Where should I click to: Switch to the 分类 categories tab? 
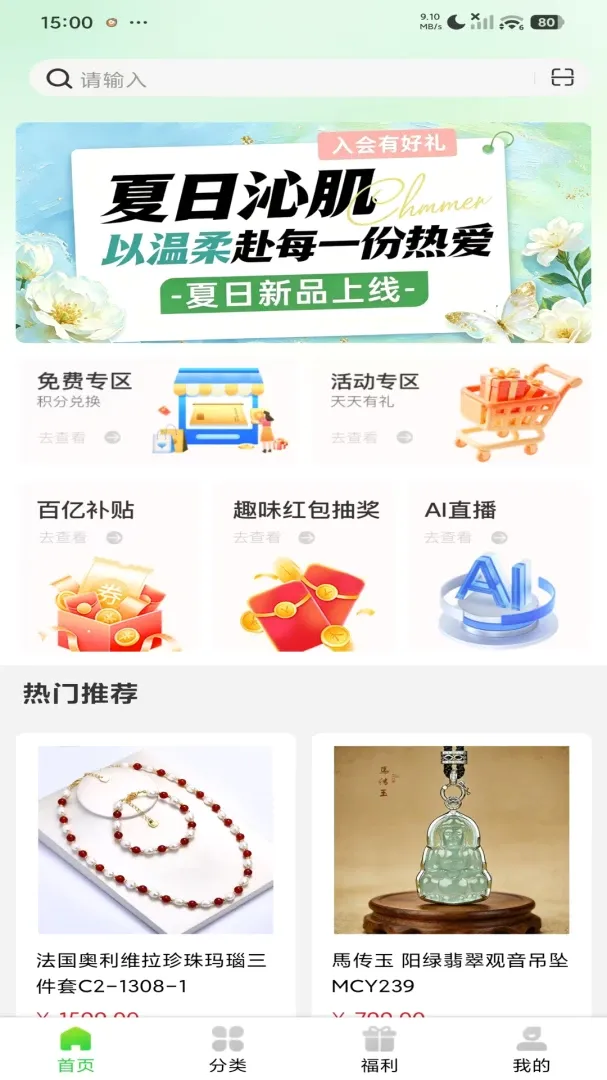point(227,1050)
